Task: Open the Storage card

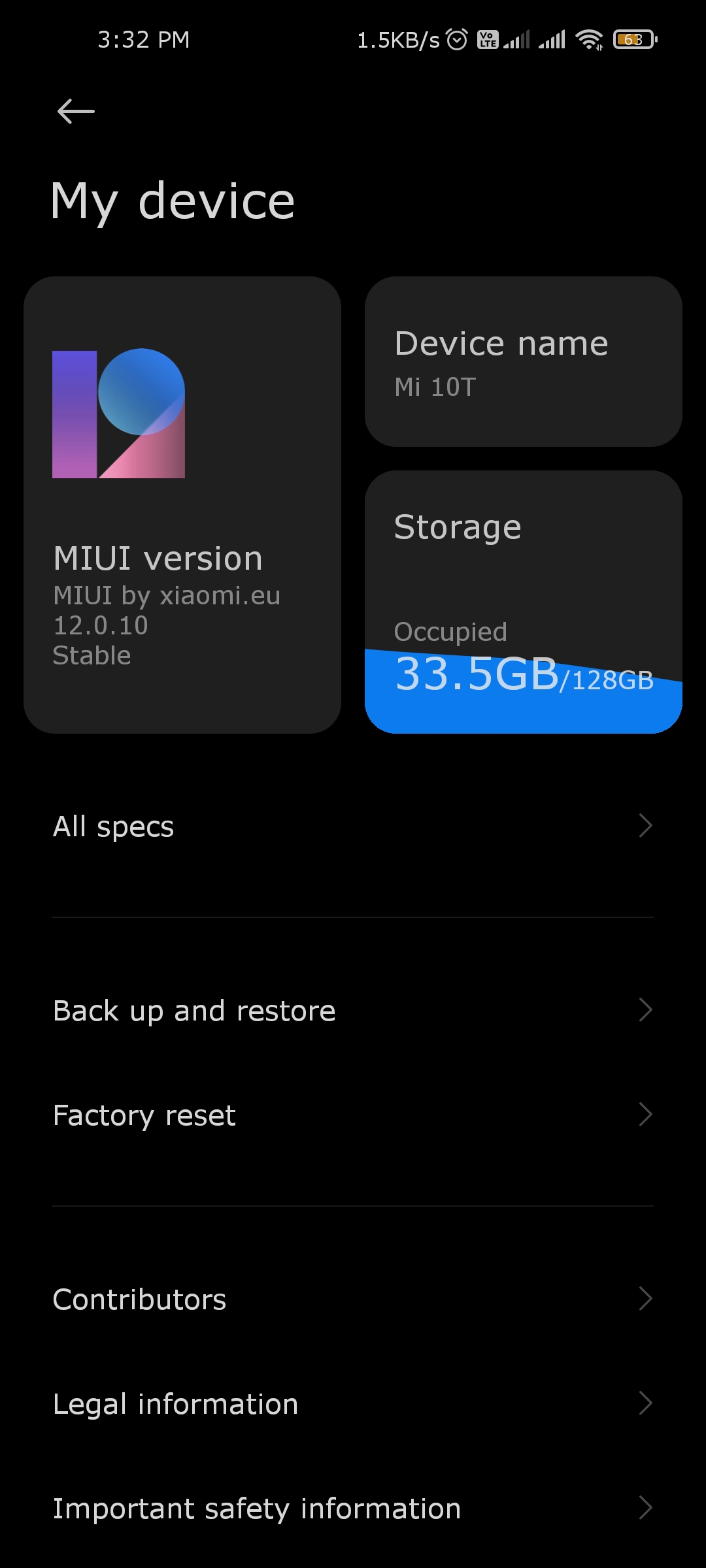Action: tap(524, 602)
